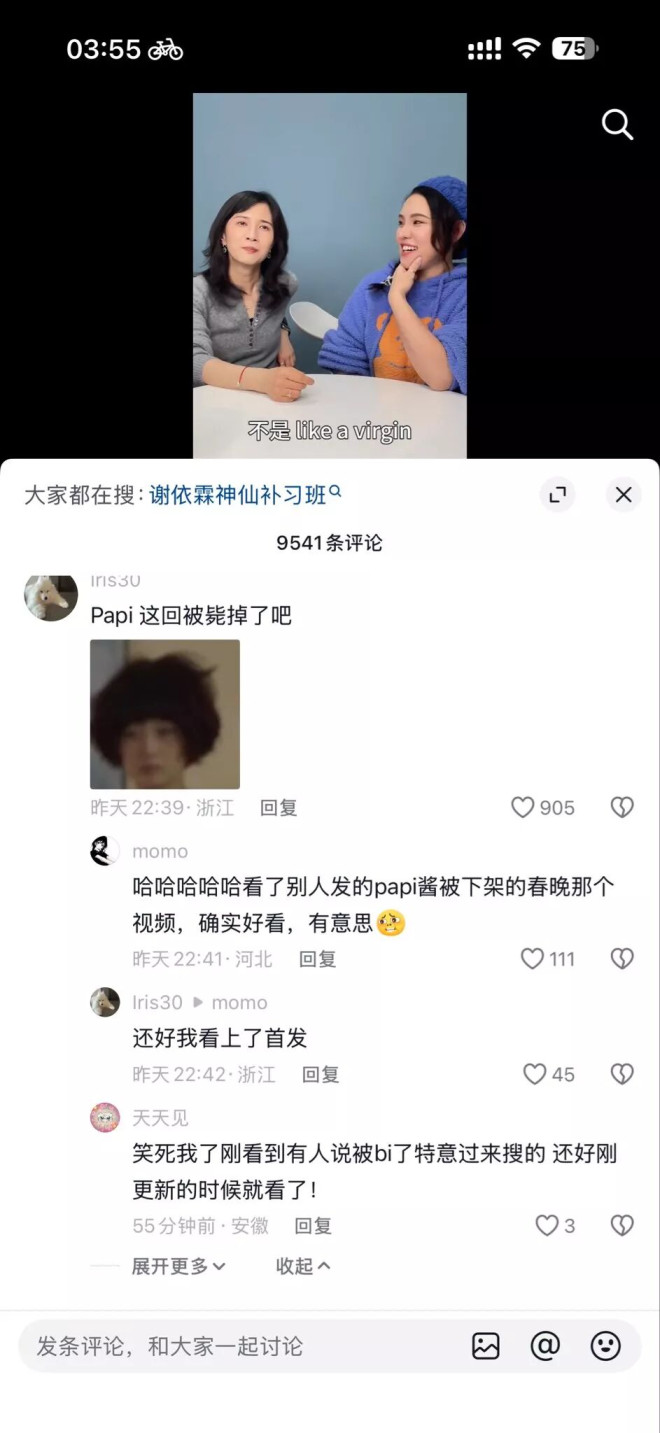This screenshot has height=1433, width=660.
Task: Reply to momo's comment
Action: [317, 959]
